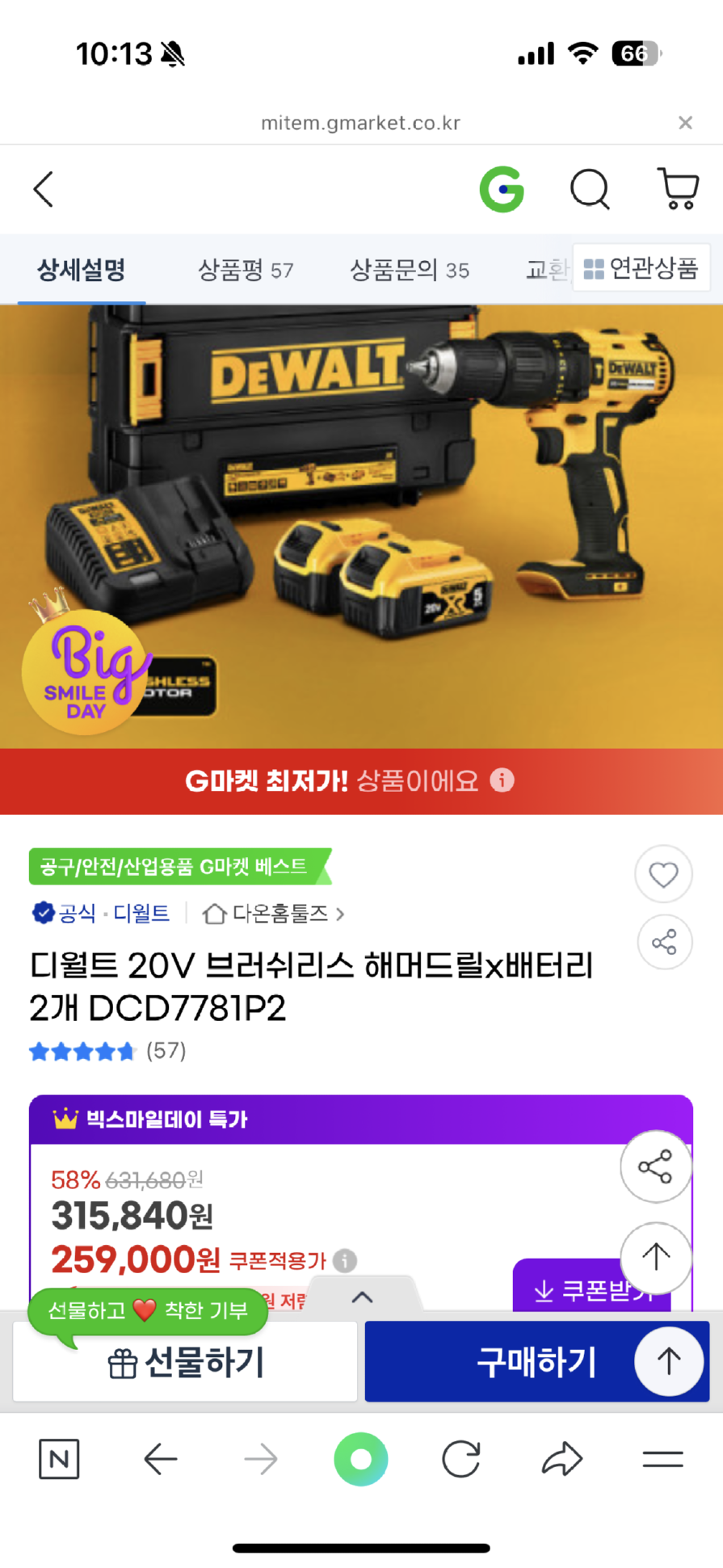
Task: Switch to the 상품문의 35 tab
Action: 409,270
